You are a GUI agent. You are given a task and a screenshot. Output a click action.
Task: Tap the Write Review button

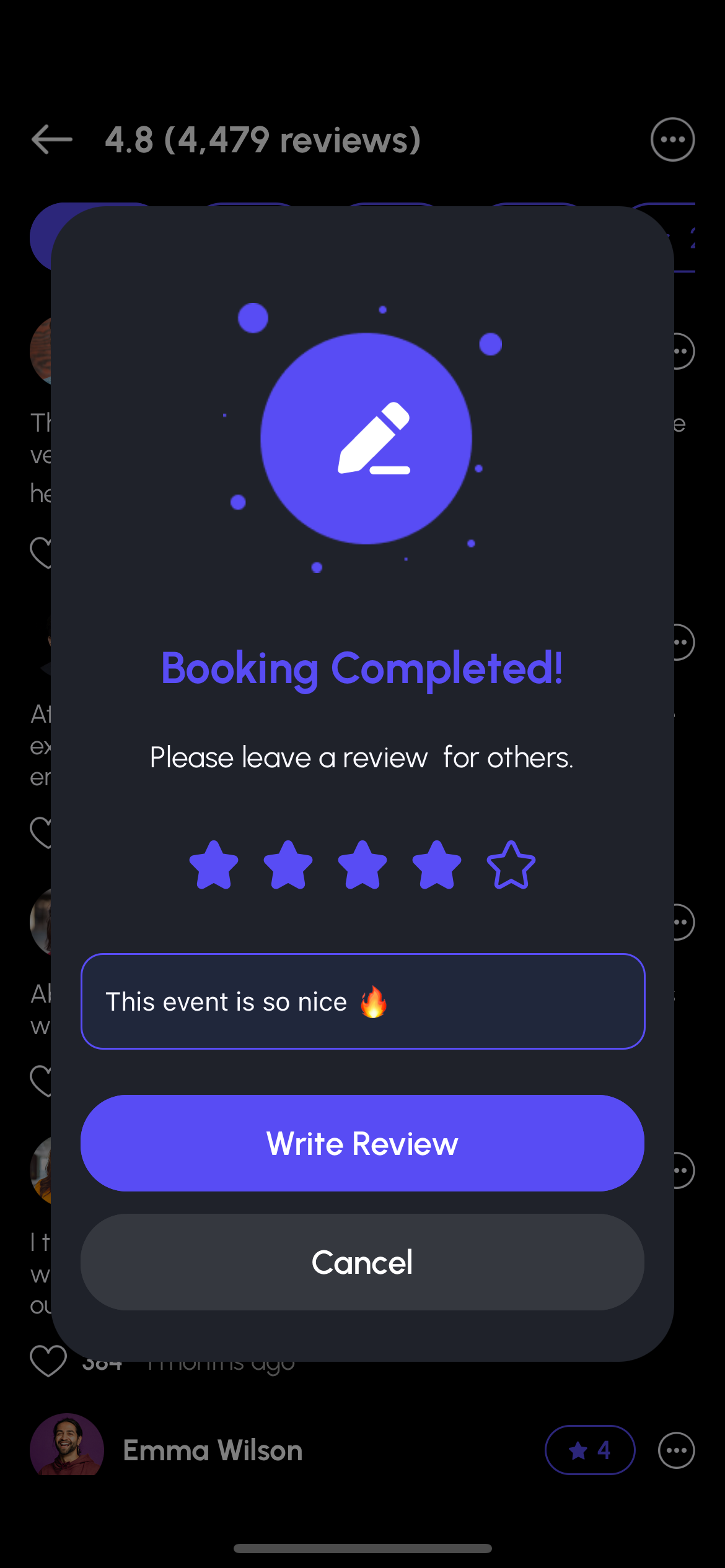pos(362,1143)
